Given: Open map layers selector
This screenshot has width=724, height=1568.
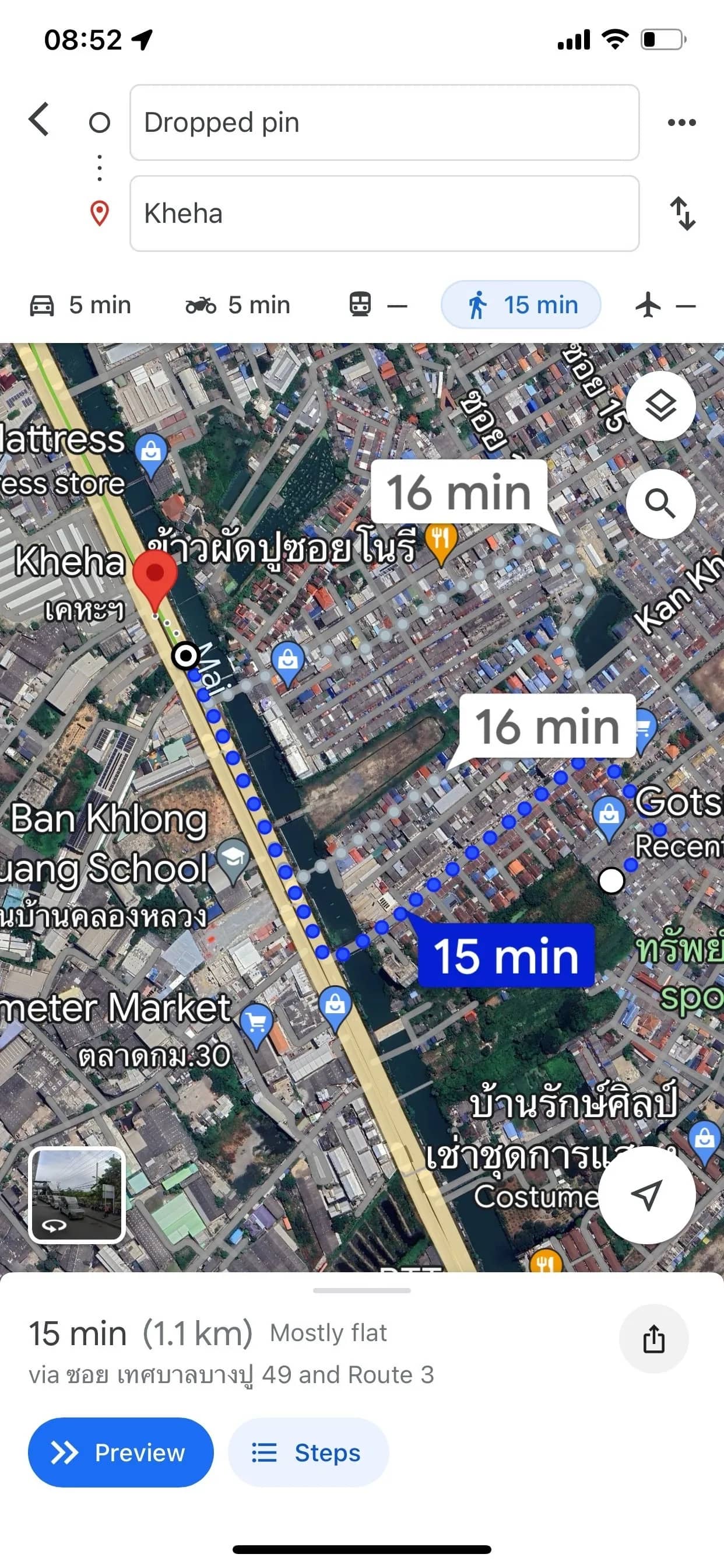Looking at the screenshot, I should coord(660,405).
